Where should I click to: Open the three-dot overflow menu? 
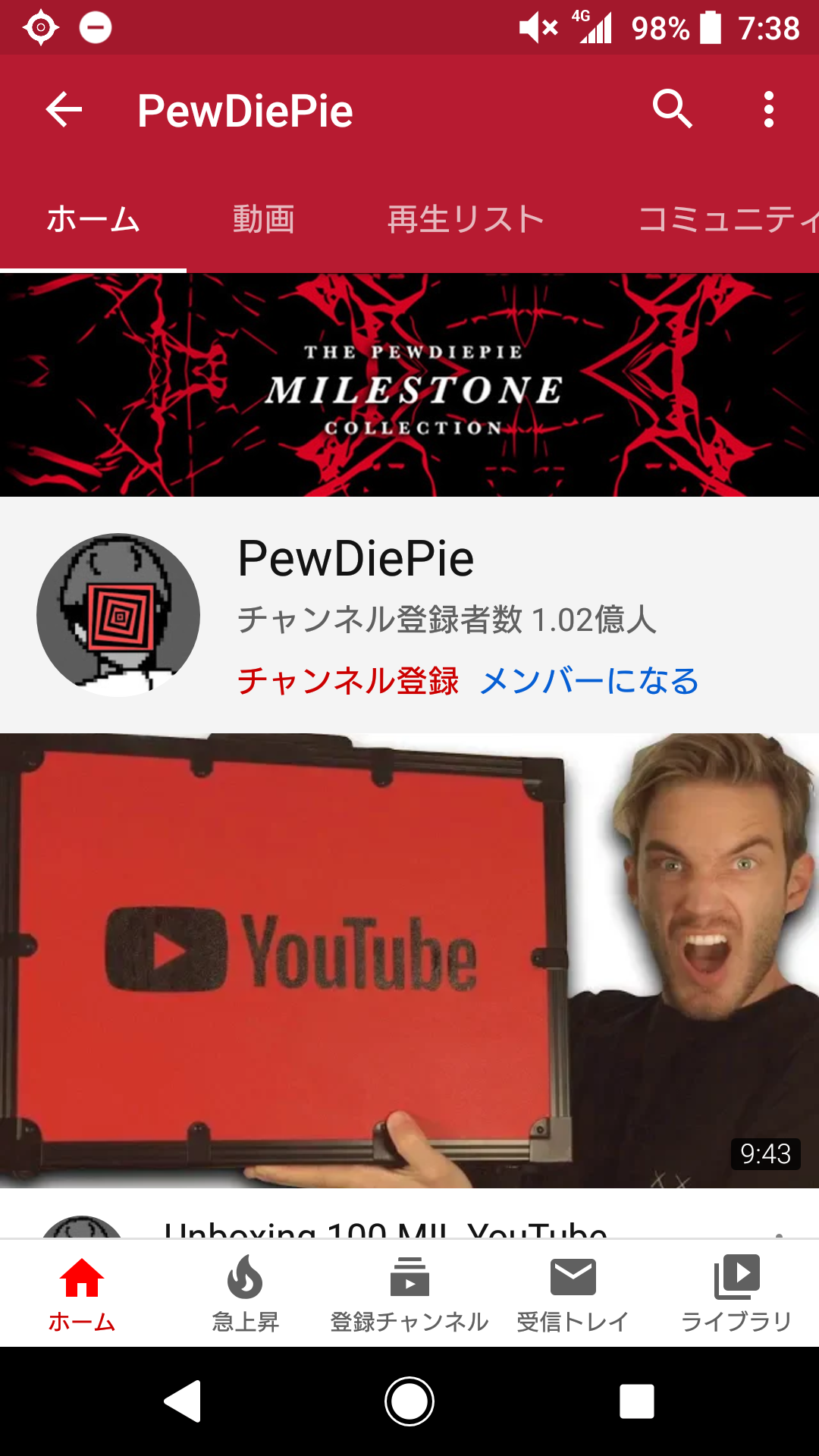pyautogui.click(x=768, y=109)
